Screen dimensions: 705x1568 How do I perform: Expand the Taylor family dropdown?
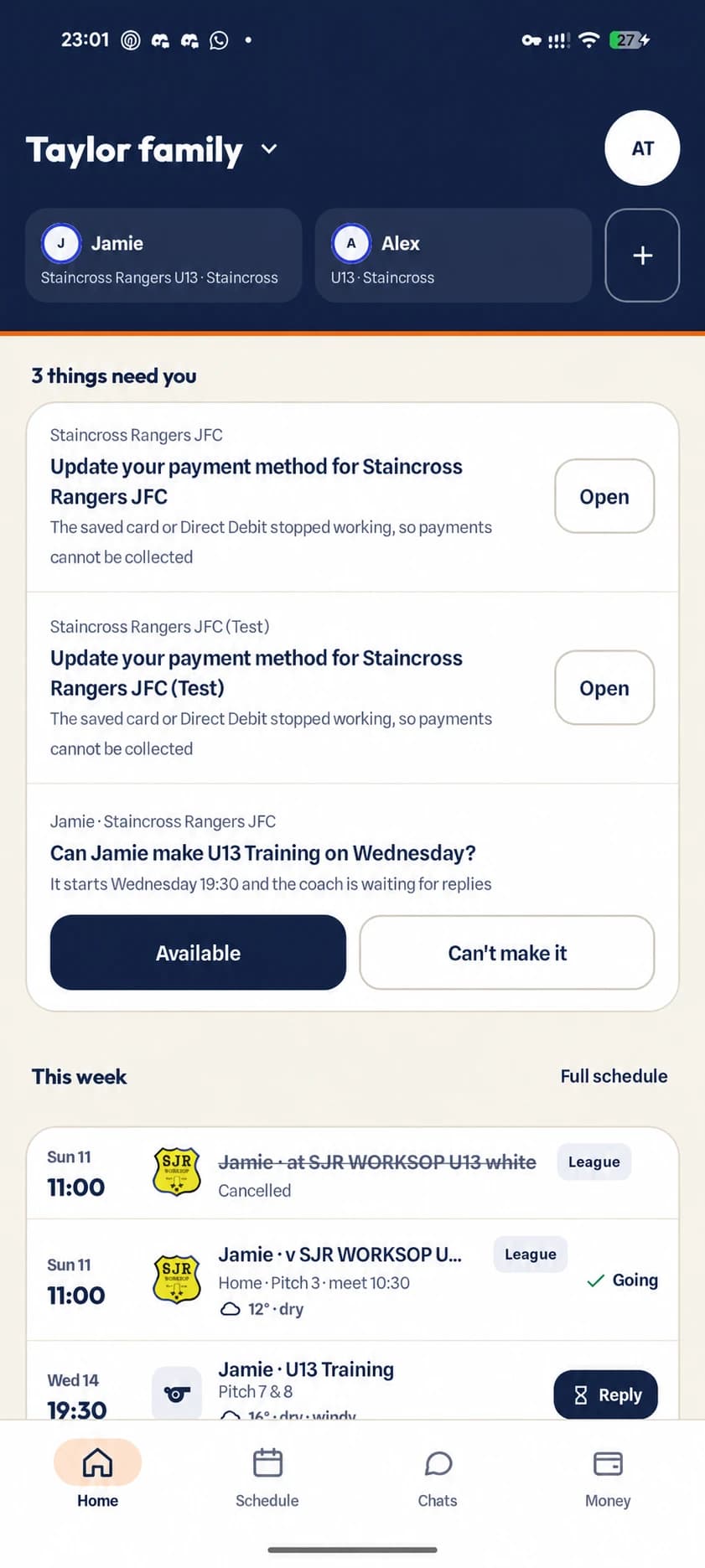(x=152, y=150)
